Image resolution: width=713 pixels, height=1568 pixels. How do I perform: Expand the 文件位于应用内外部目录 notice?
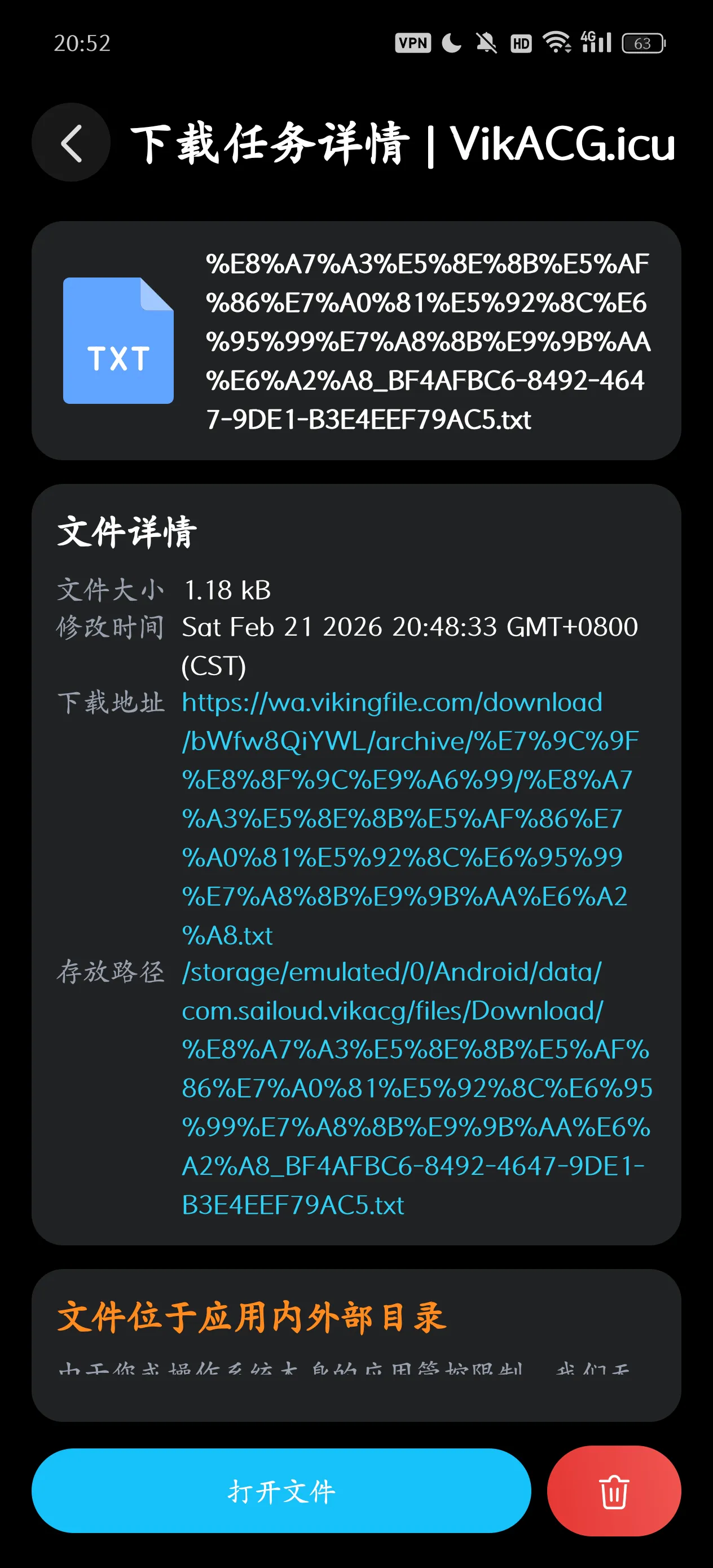[x=356, y=1345]
